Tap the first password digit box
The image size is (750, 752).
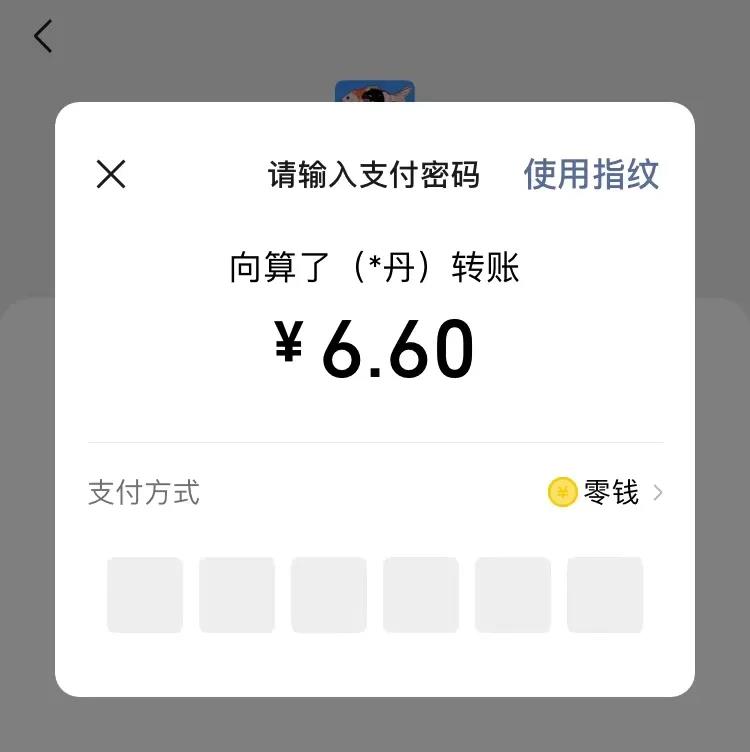click(x=145, y=594)
